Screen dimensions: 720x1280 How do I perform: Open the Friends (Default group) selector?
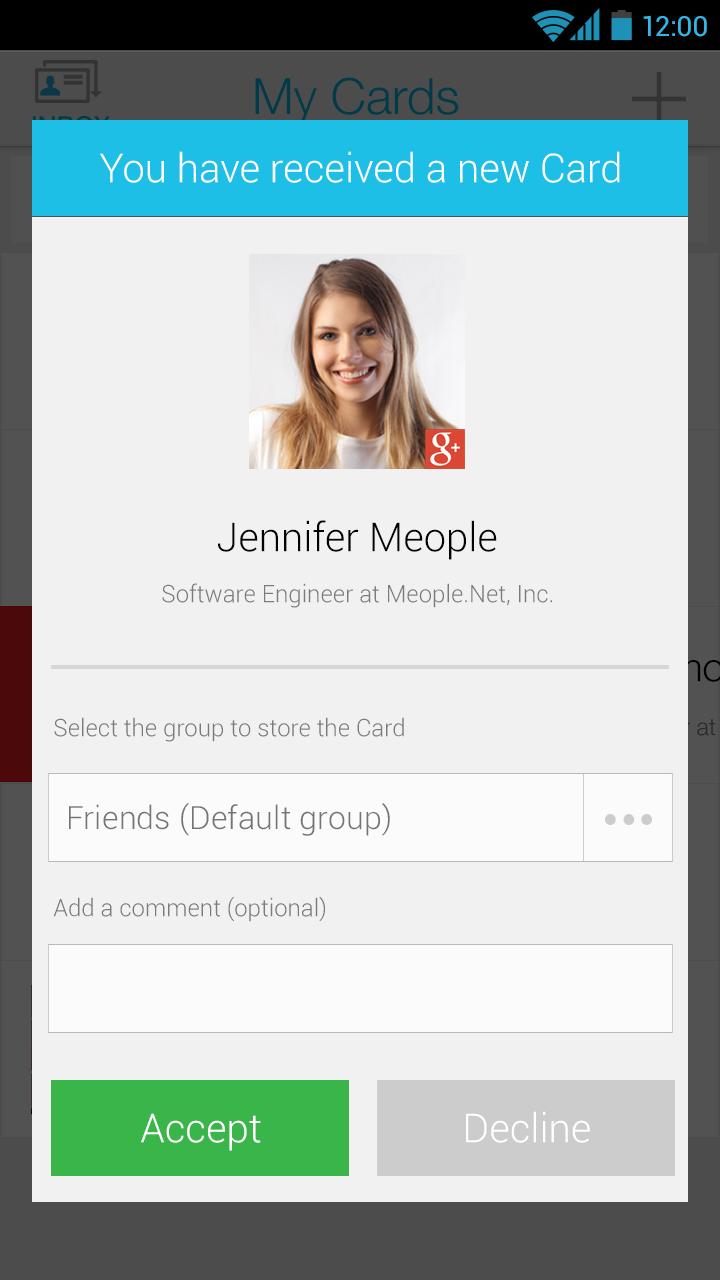pos(315,818)
